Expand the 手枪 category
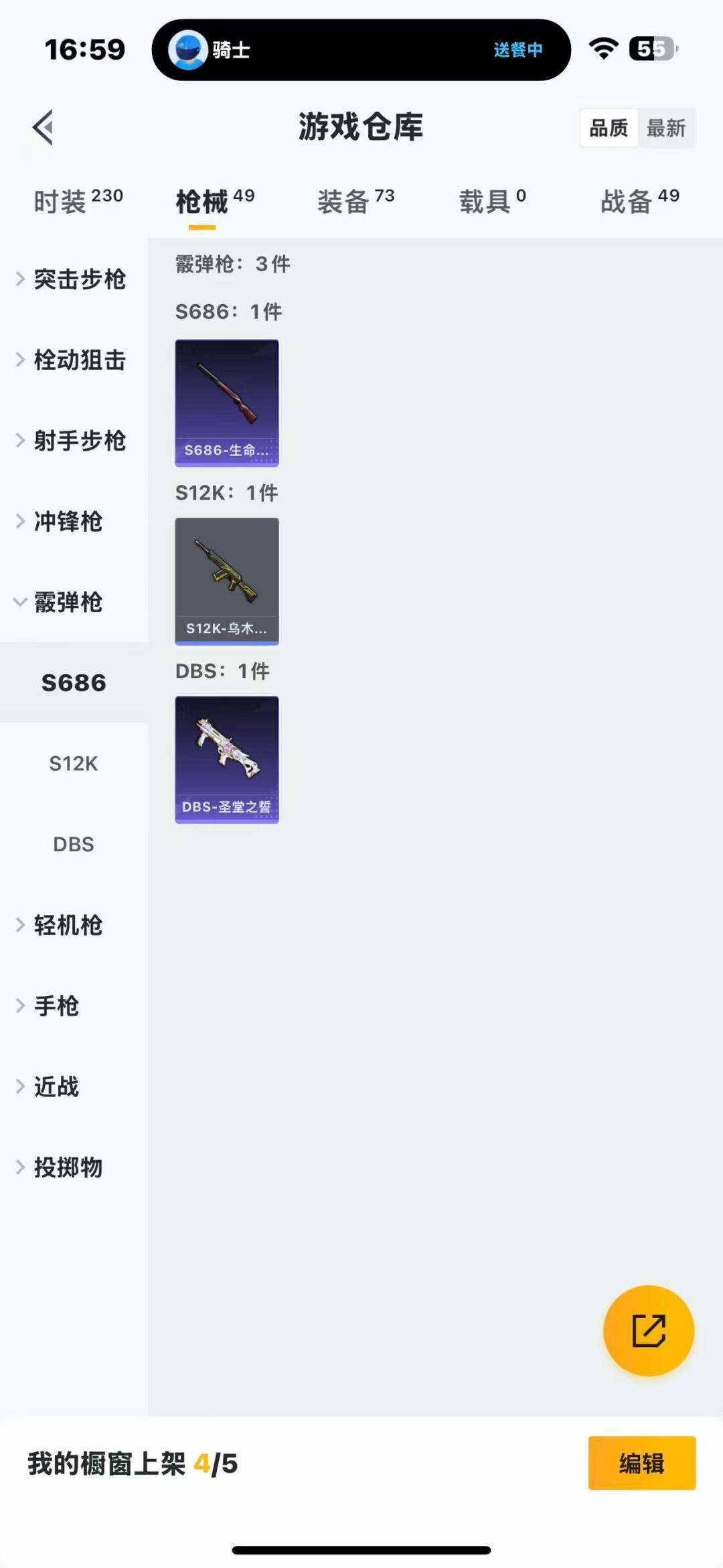Screen dimensions: 723x1568 click(x=57, y=1005)
